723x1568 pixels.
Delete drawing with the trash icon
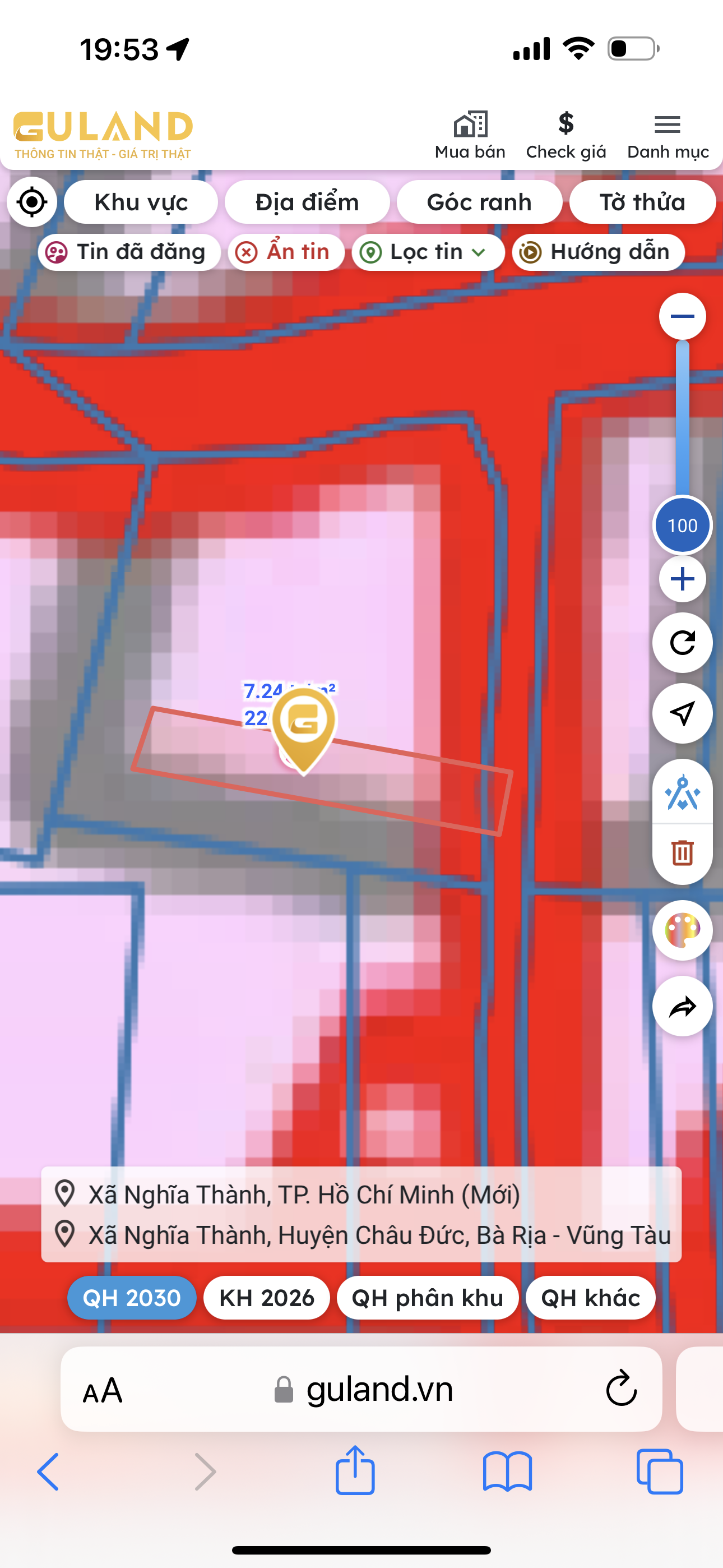click(x=682, y=853)
